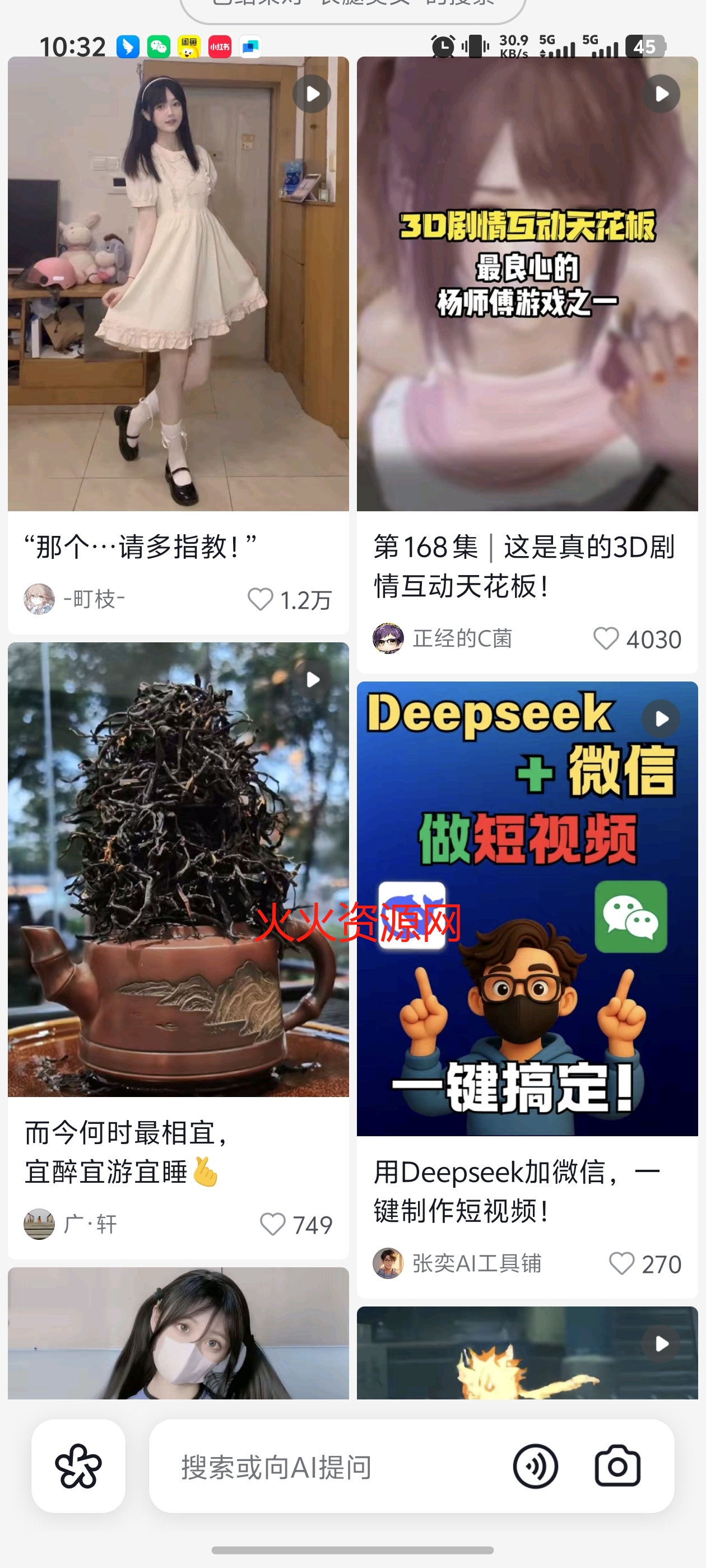The image size is (706, 1568).
Task: Open the Deepseek加微信 short video card
Action: [527, 908]
